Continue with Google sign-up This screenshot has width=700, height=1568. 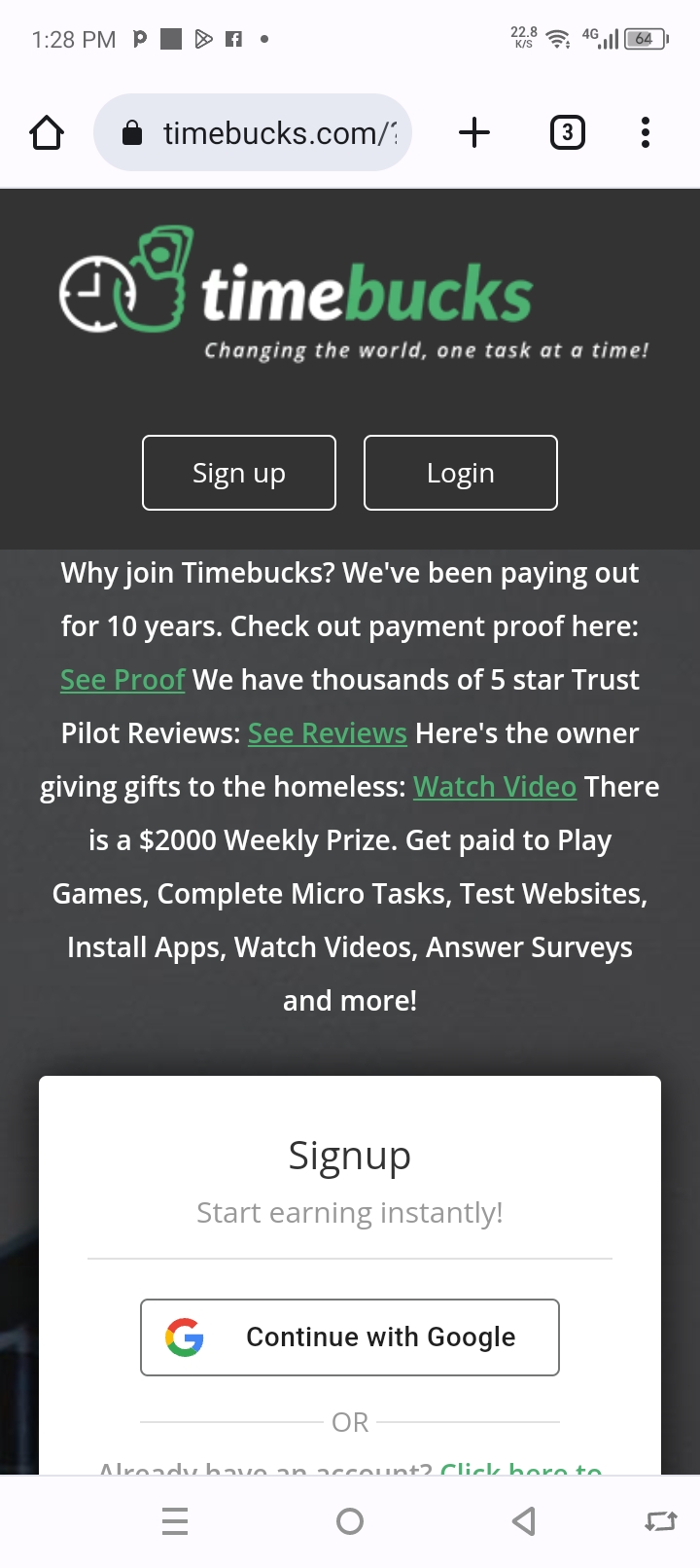point(350,1337)
